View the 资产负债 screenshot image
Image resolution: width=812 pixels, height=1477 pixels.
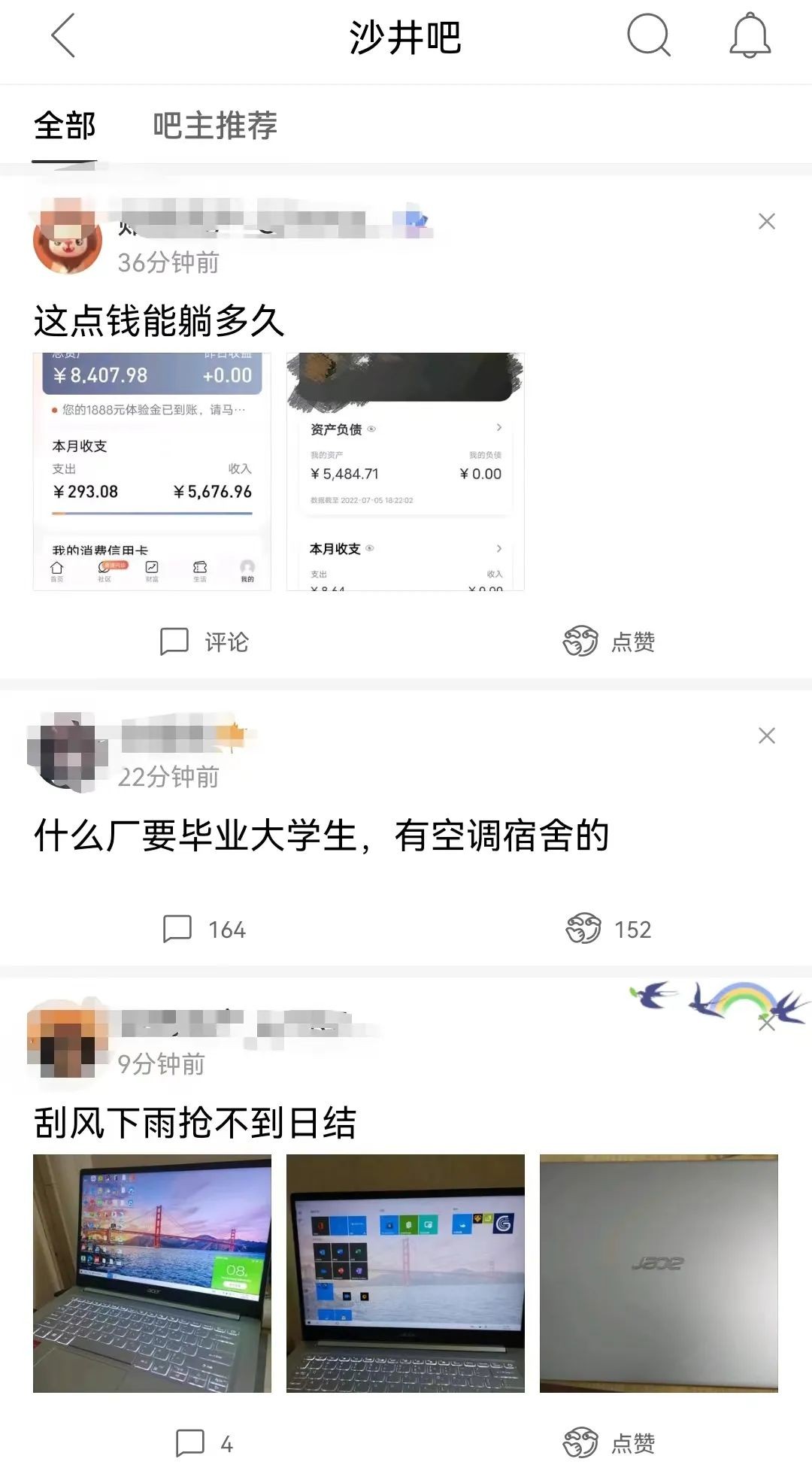tap(405, 472)
